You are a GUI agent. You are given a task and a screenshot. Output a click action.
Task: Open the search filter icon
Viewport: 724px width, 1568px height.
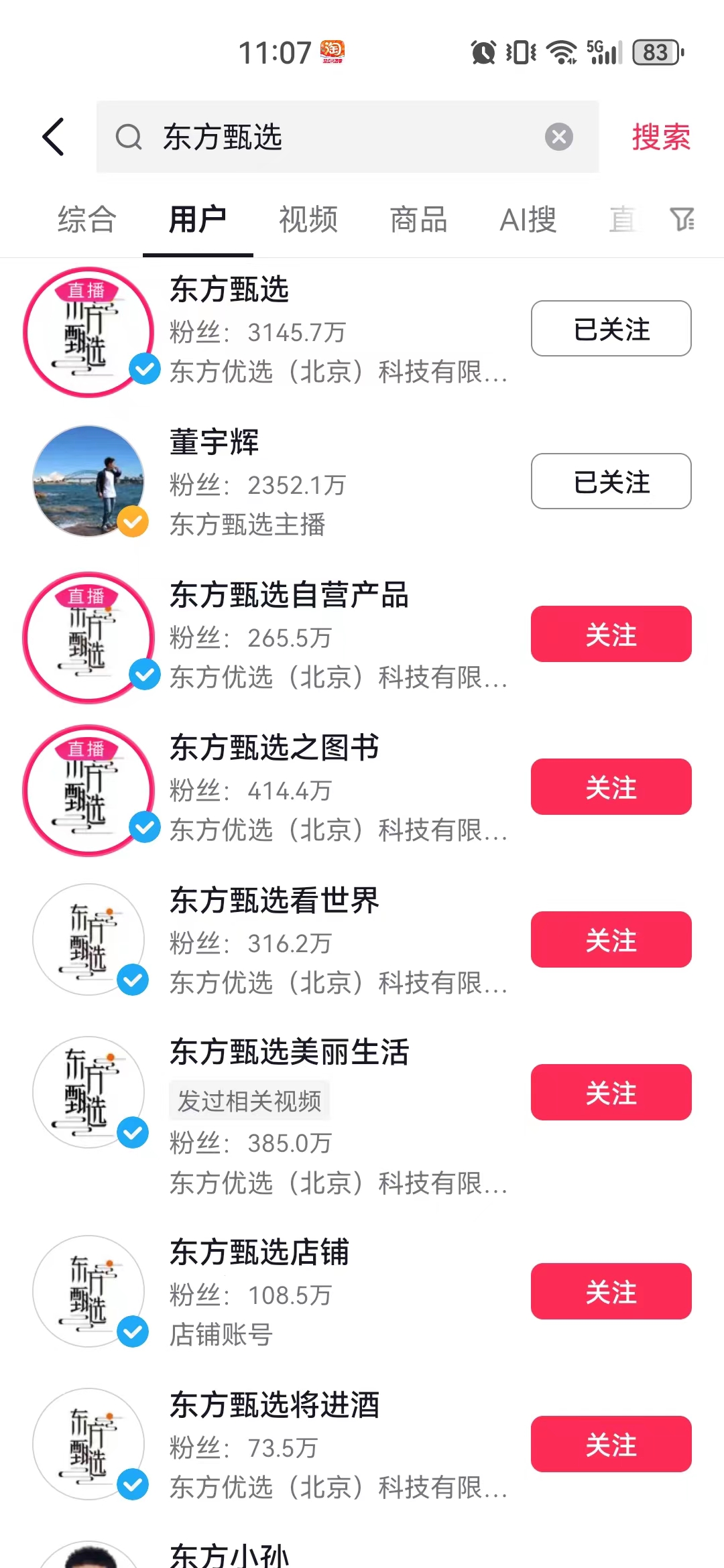pos(683,219)
